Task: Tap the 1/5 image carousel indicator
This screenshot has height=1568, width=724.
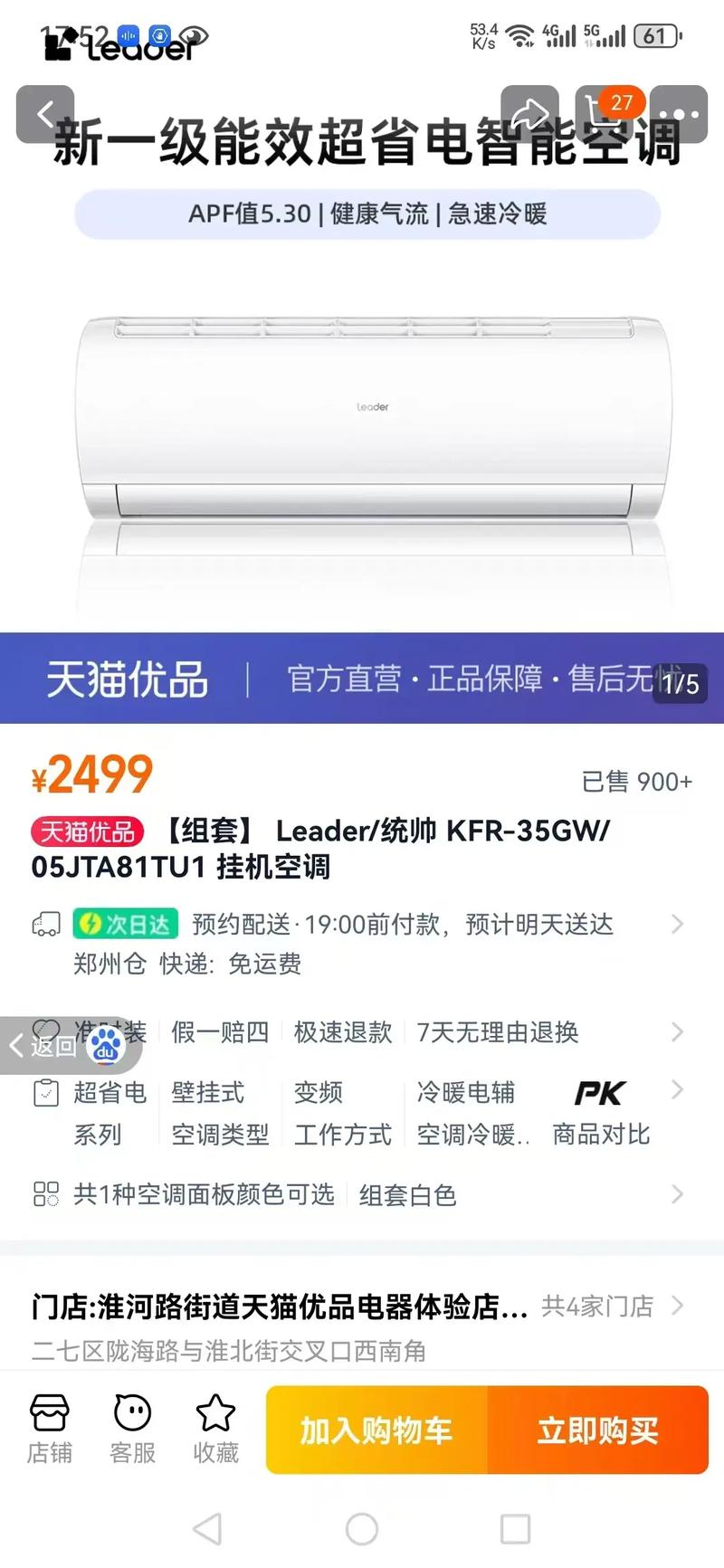Action: [x=680, y=685]
